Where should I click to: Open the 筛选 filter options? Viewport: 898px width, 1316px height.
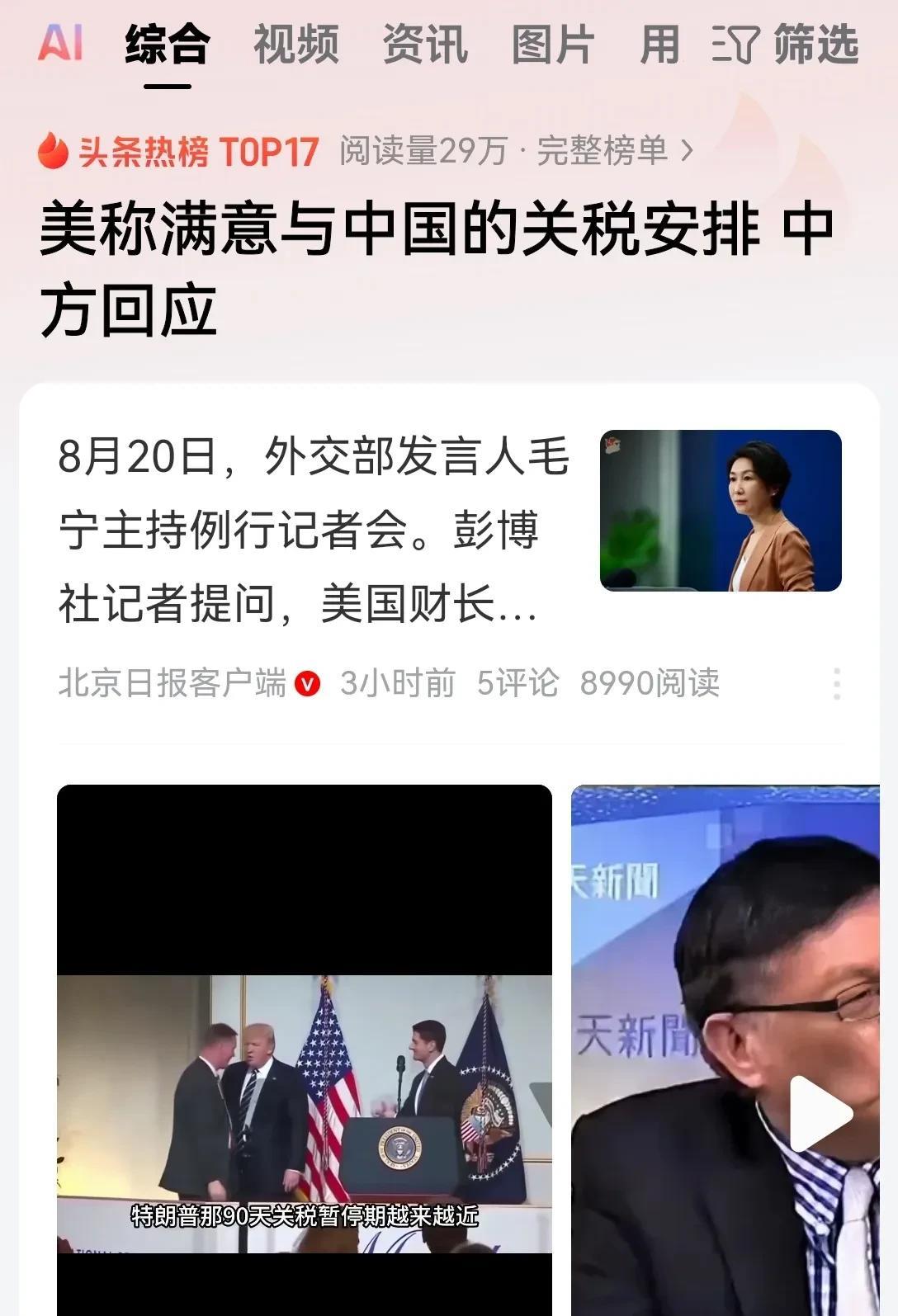click(x=786, y=45)
